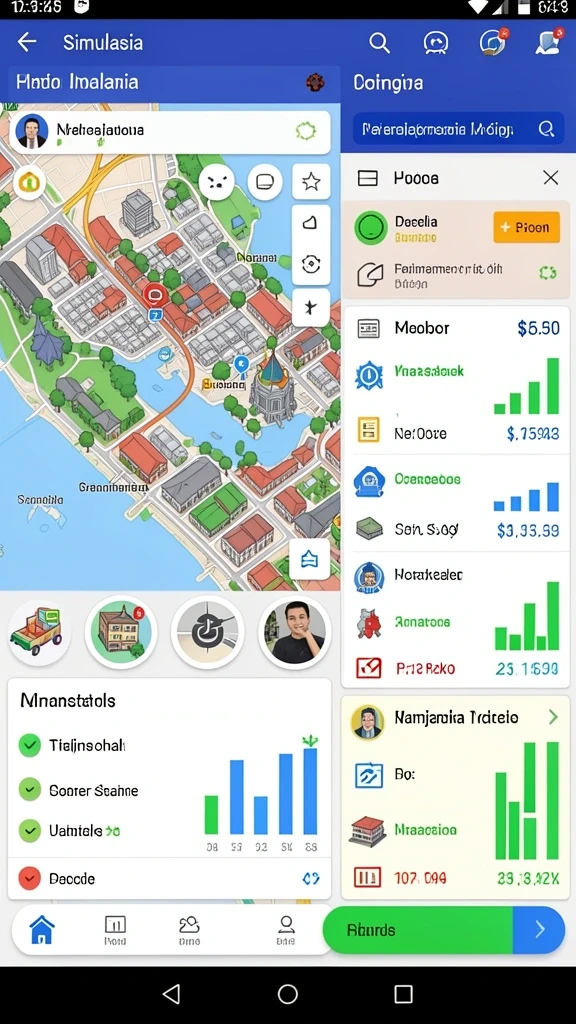
Task: Tap the Android home button
Action: [288, 994]
